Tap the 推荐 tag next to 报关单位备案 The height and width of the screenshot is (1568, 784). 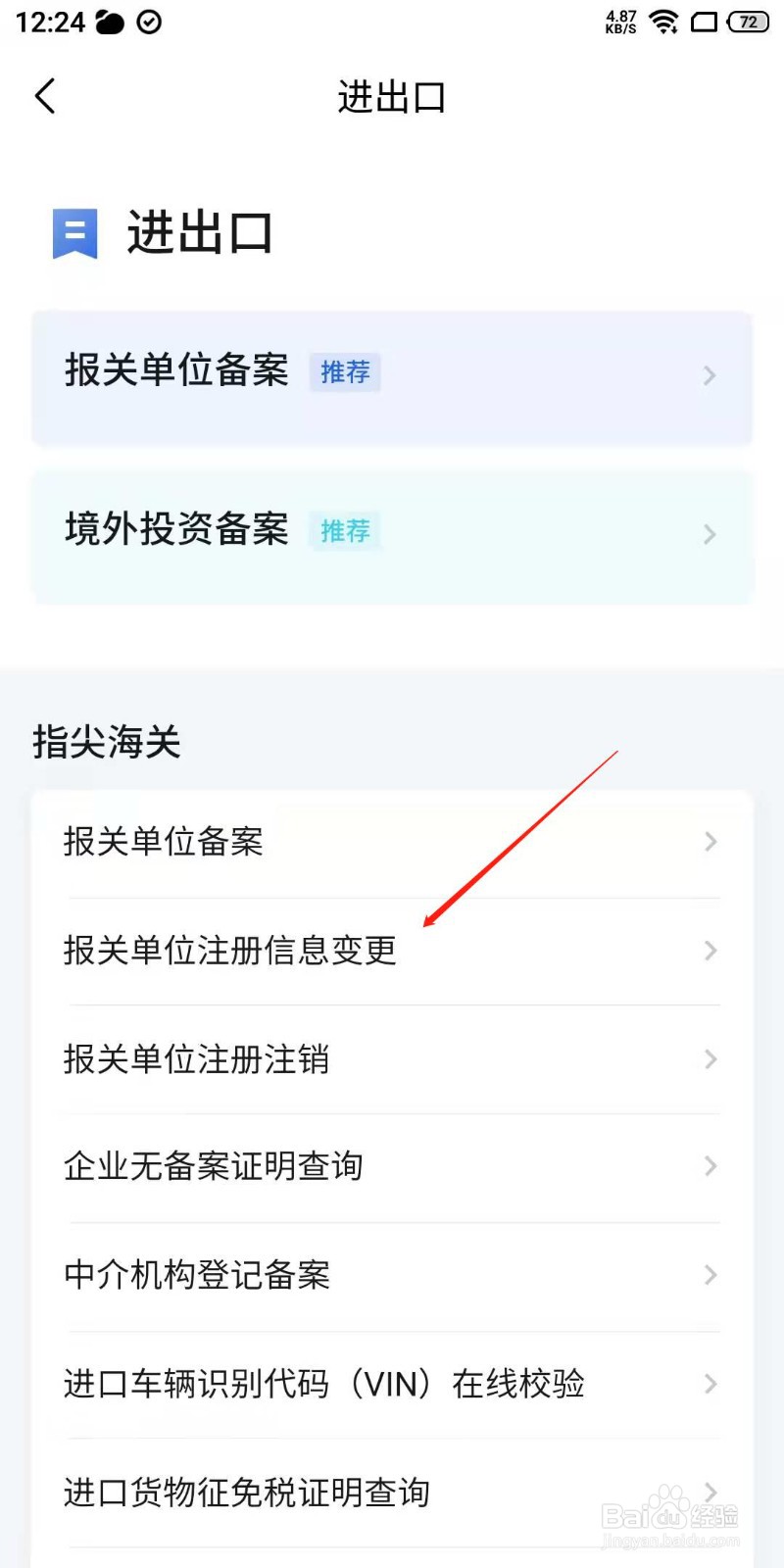(344, 372)
